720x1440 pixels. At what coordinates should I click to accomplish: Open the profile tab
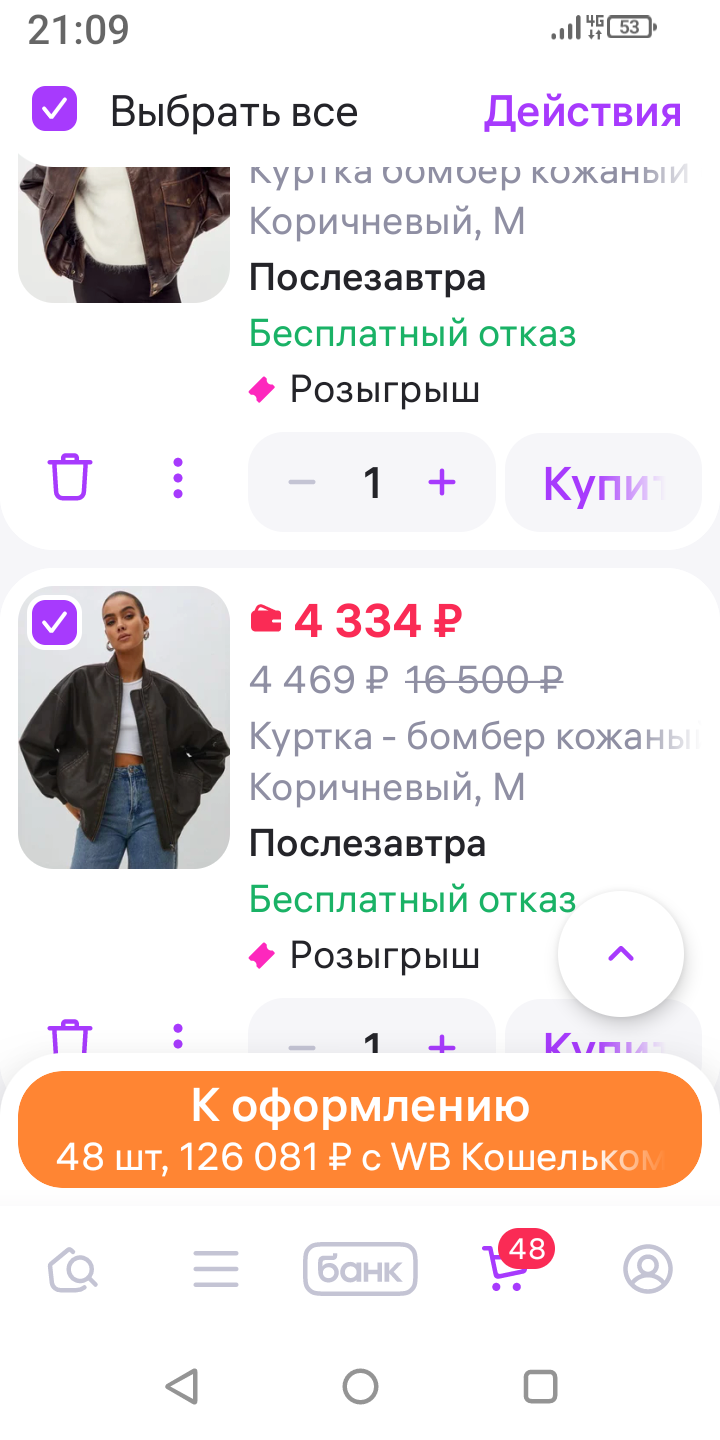[648, 1270]
